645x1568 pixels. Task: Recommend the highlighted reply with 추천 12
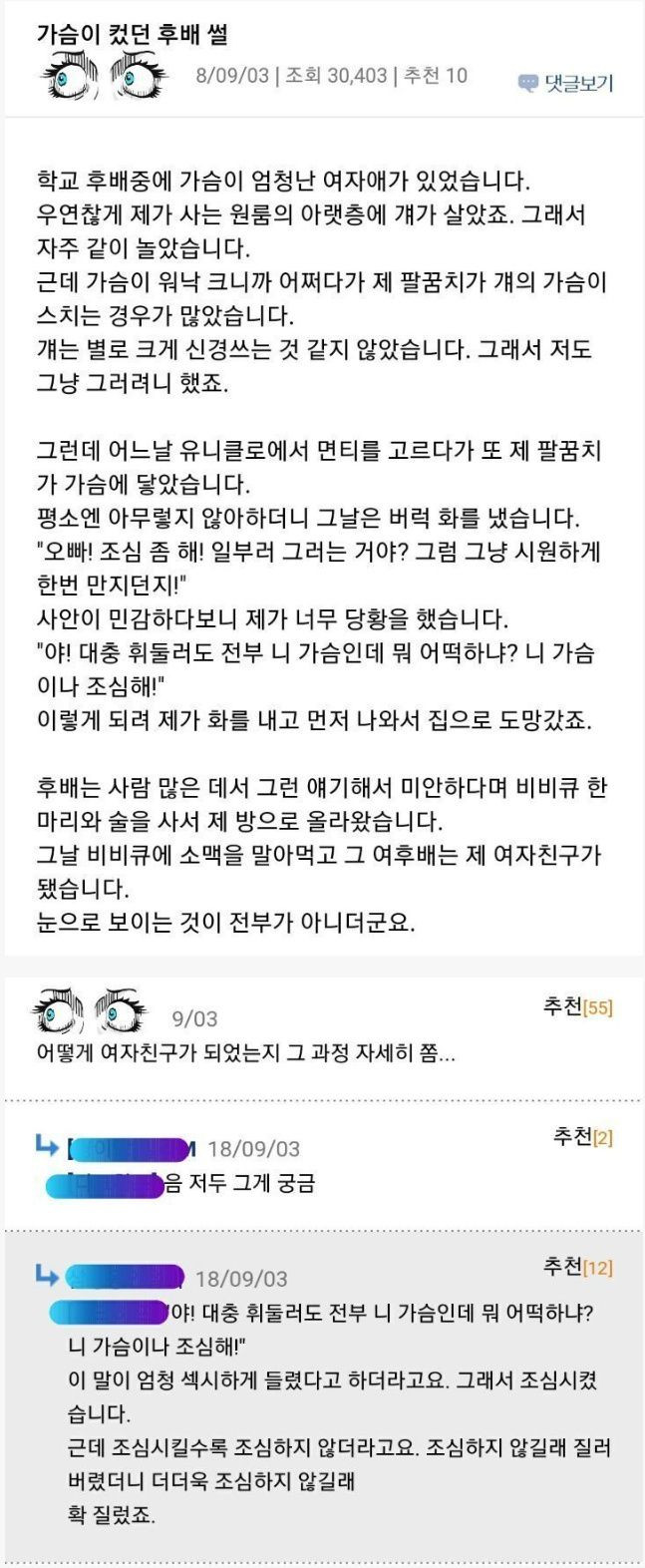click(577, 1267)
